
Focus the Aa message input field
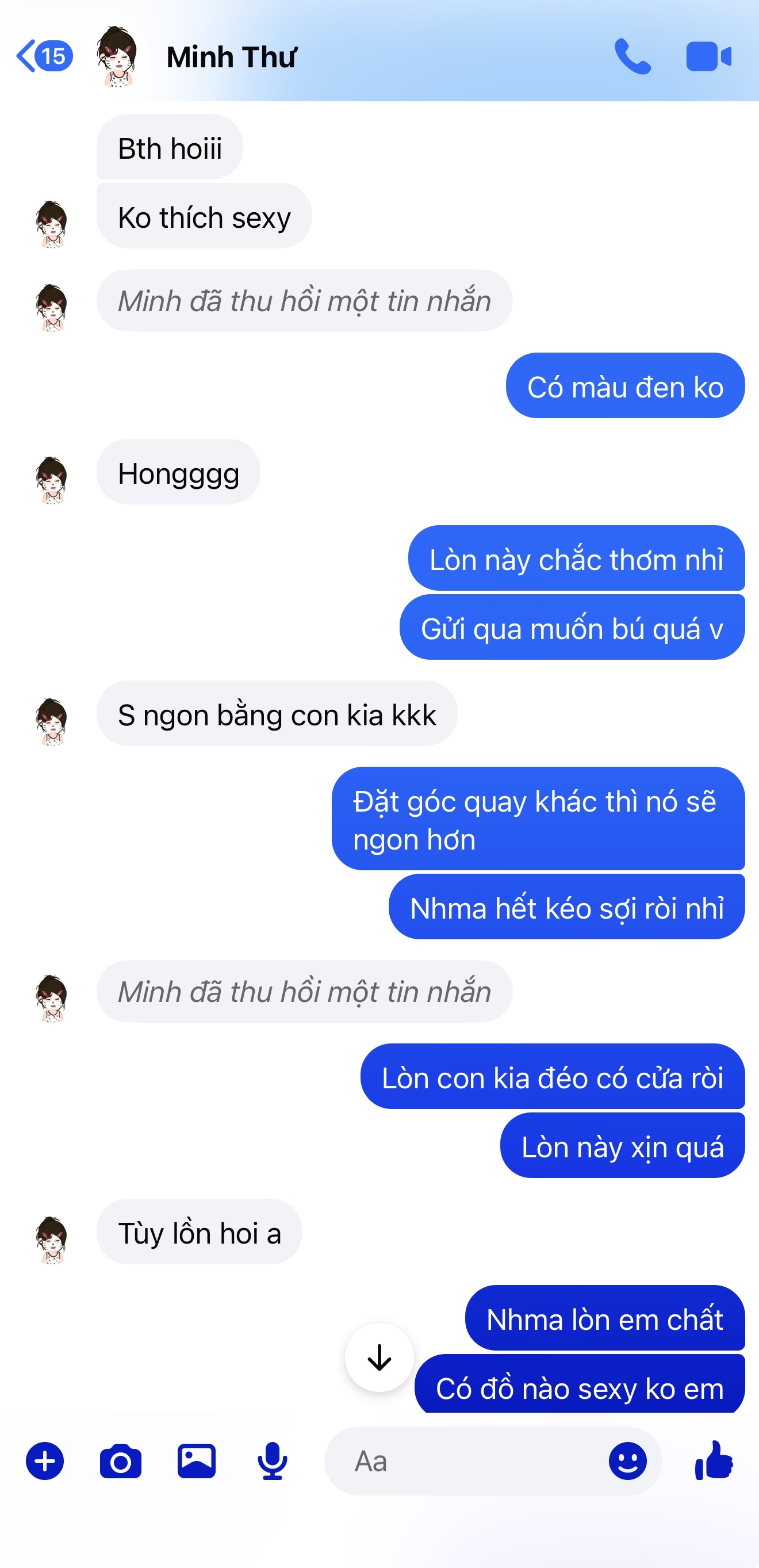(475, 1461)
